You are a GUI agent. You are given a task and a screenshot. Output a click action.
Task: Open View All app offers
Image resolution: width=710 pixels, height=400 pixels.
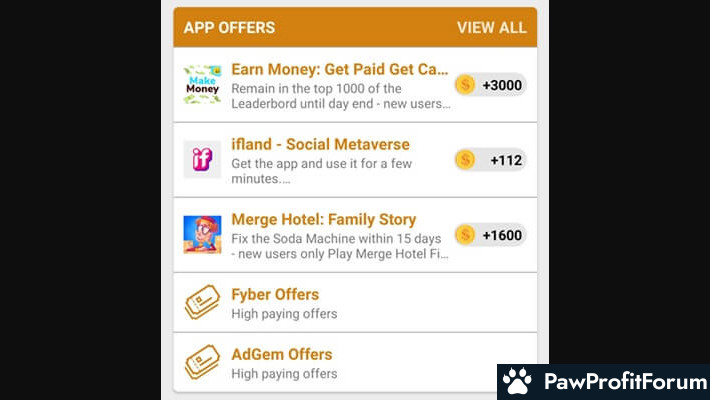click(491, 28)
